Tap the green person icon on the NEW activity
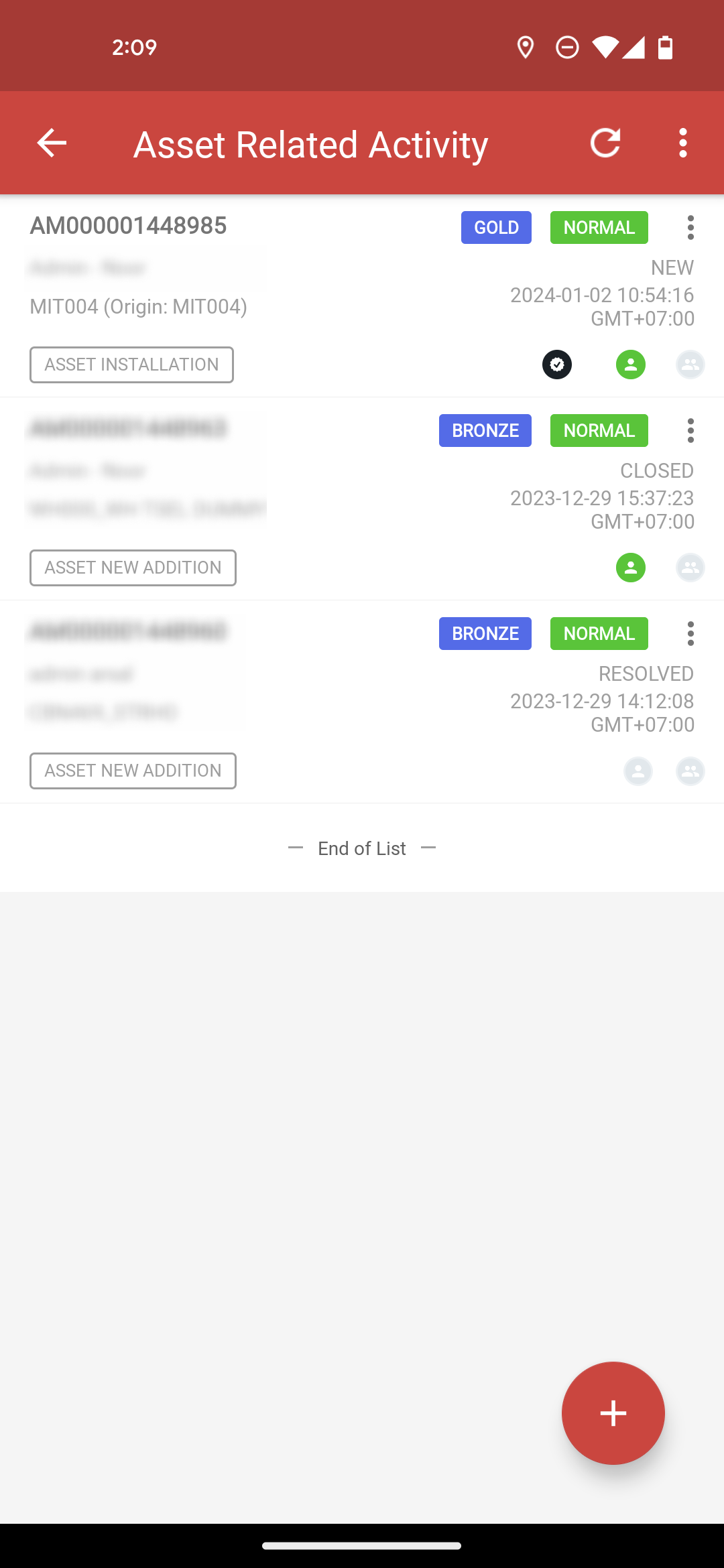 [631, 365]
